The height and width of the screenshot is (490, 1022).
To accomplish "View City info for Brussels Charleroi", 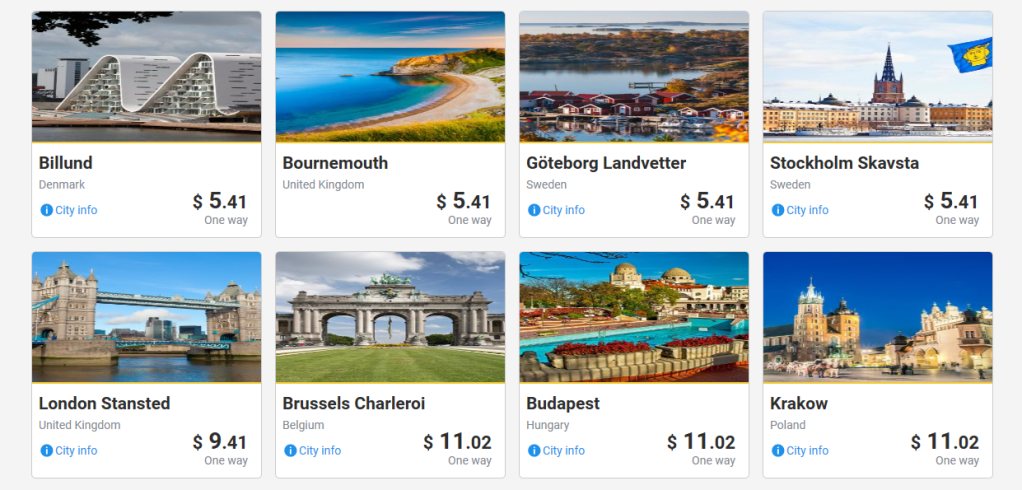I will click(313, 451).
